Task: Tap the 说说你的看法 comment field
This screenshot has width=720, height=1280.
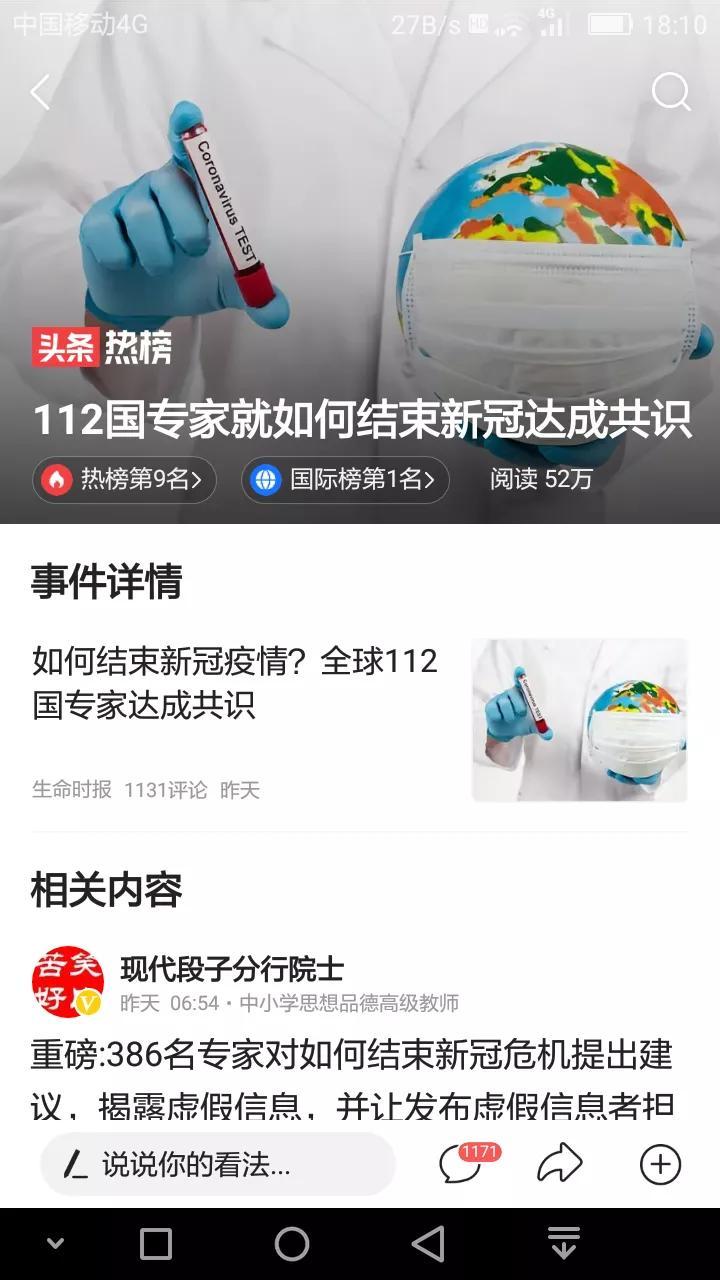Action: tap(218, 1164)
